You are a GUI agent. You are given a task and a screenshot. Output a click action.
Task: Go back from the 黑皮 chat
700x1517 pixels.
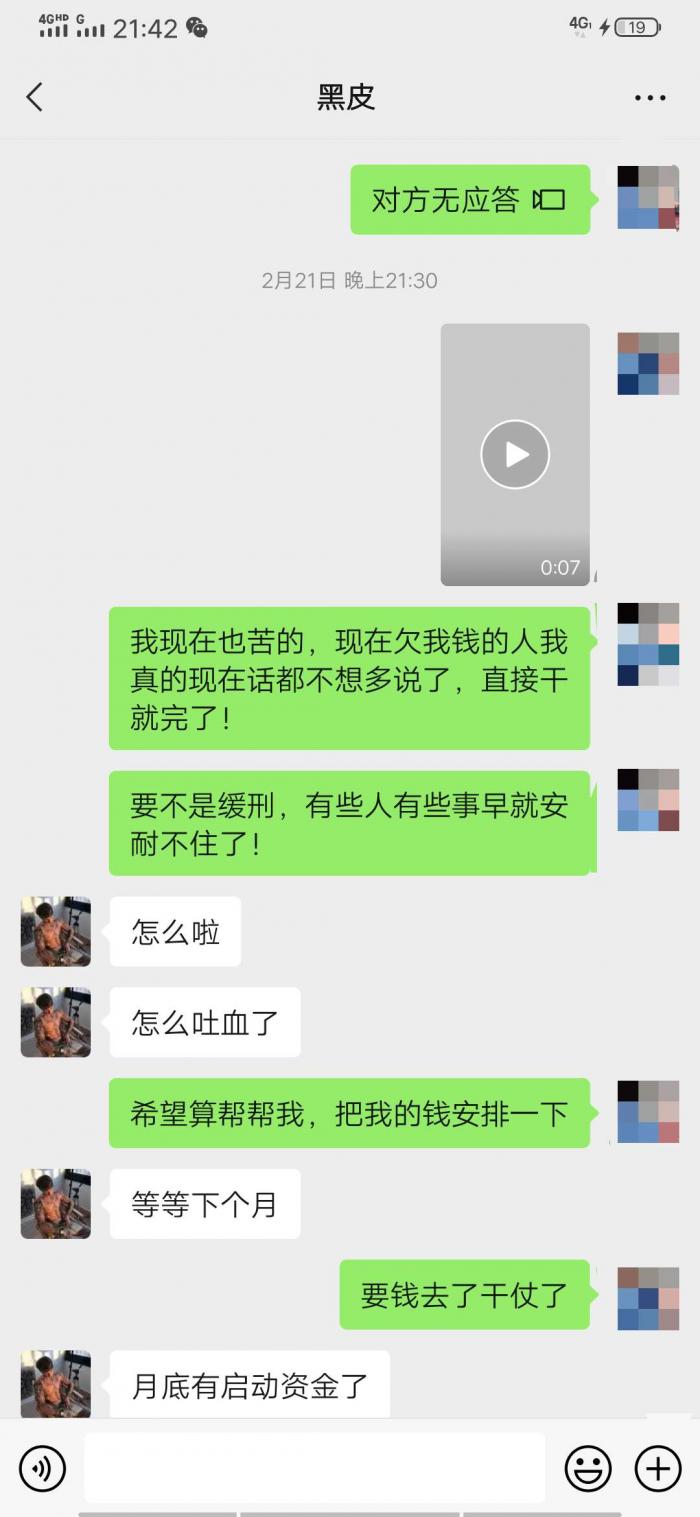tap(35, 97)
